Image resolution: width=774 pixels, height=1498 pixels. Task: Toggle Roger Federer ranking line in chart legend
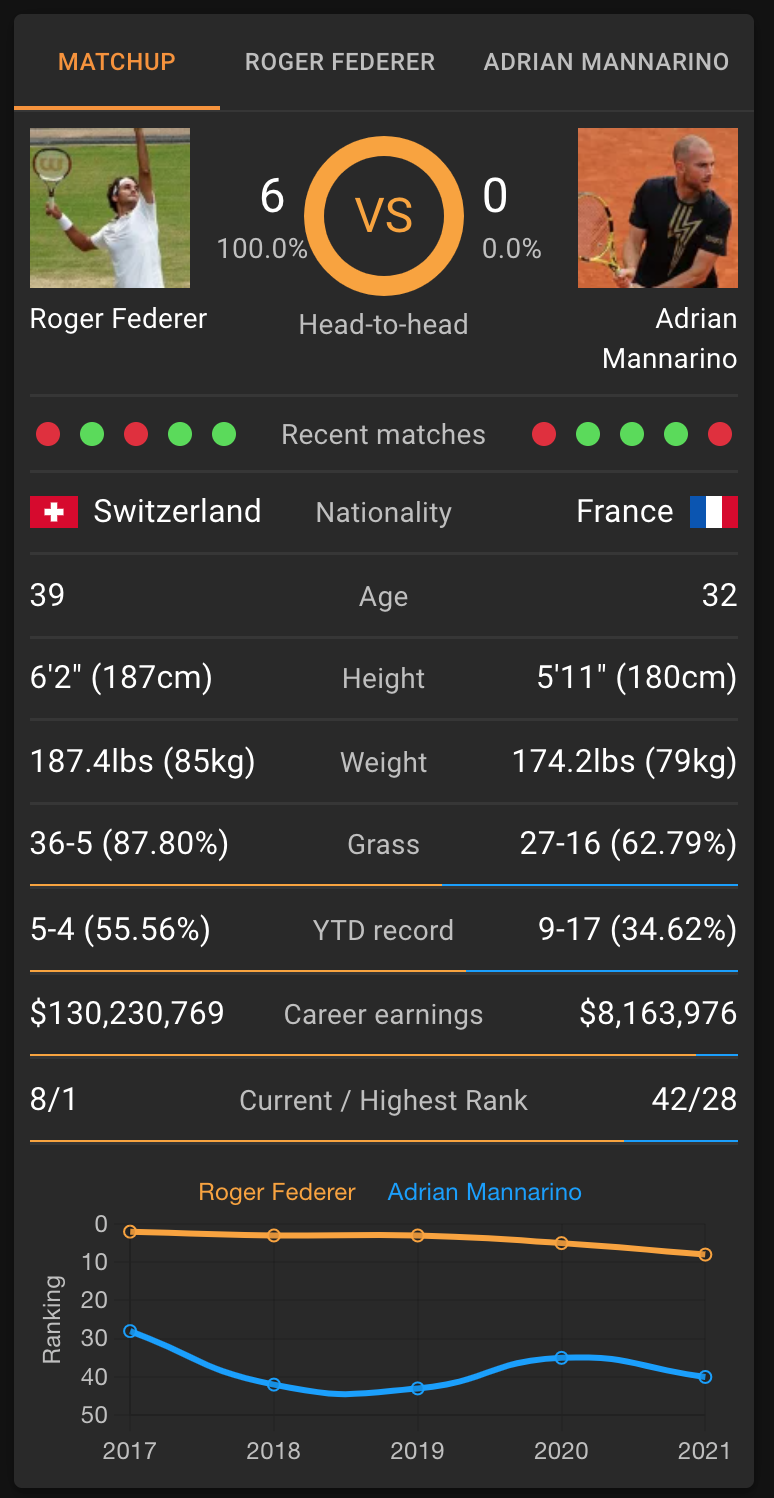(277, 1192)
